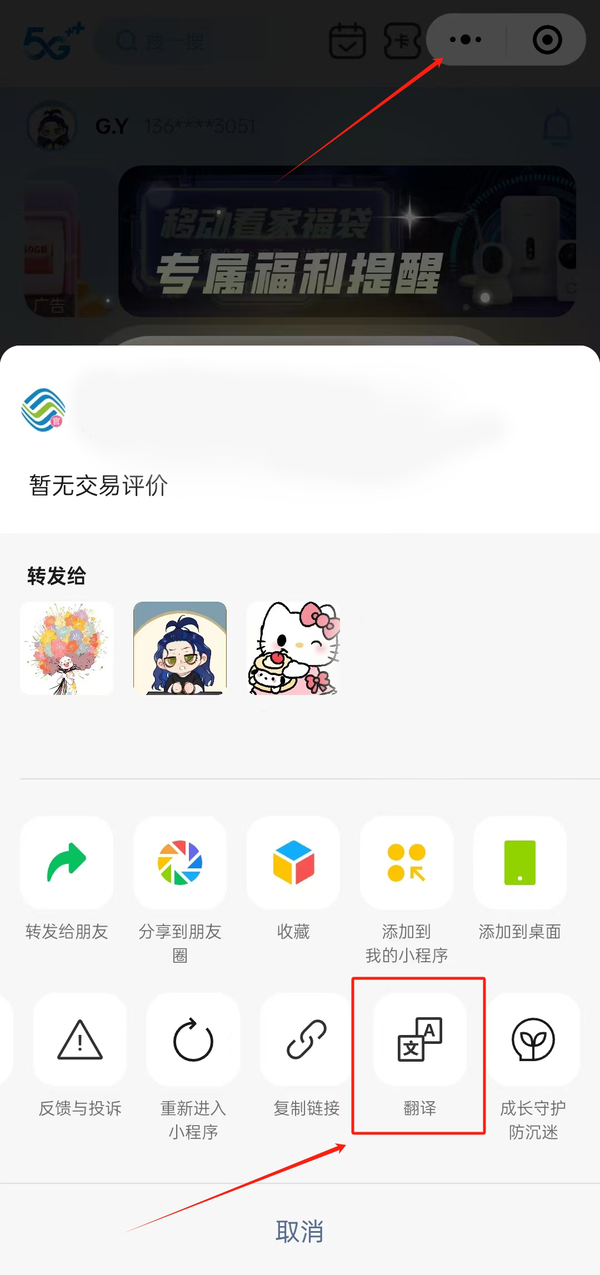Forward to the Hello Kitty avatar contact

tap(293, 648)
